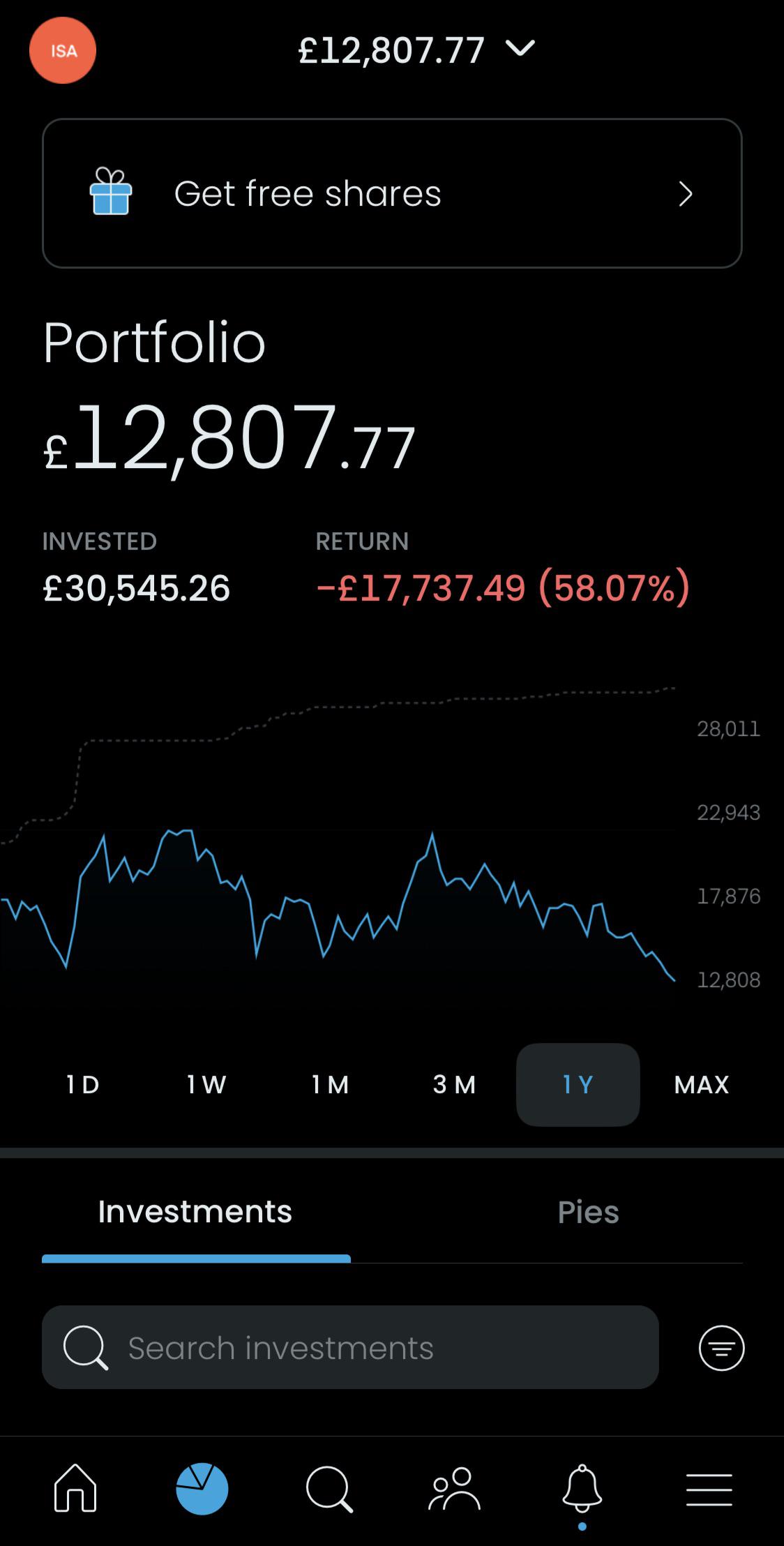Viewport: 784px width, 1546px height.
Task: Select the 1D chart range
Action: coord(83,1084)
